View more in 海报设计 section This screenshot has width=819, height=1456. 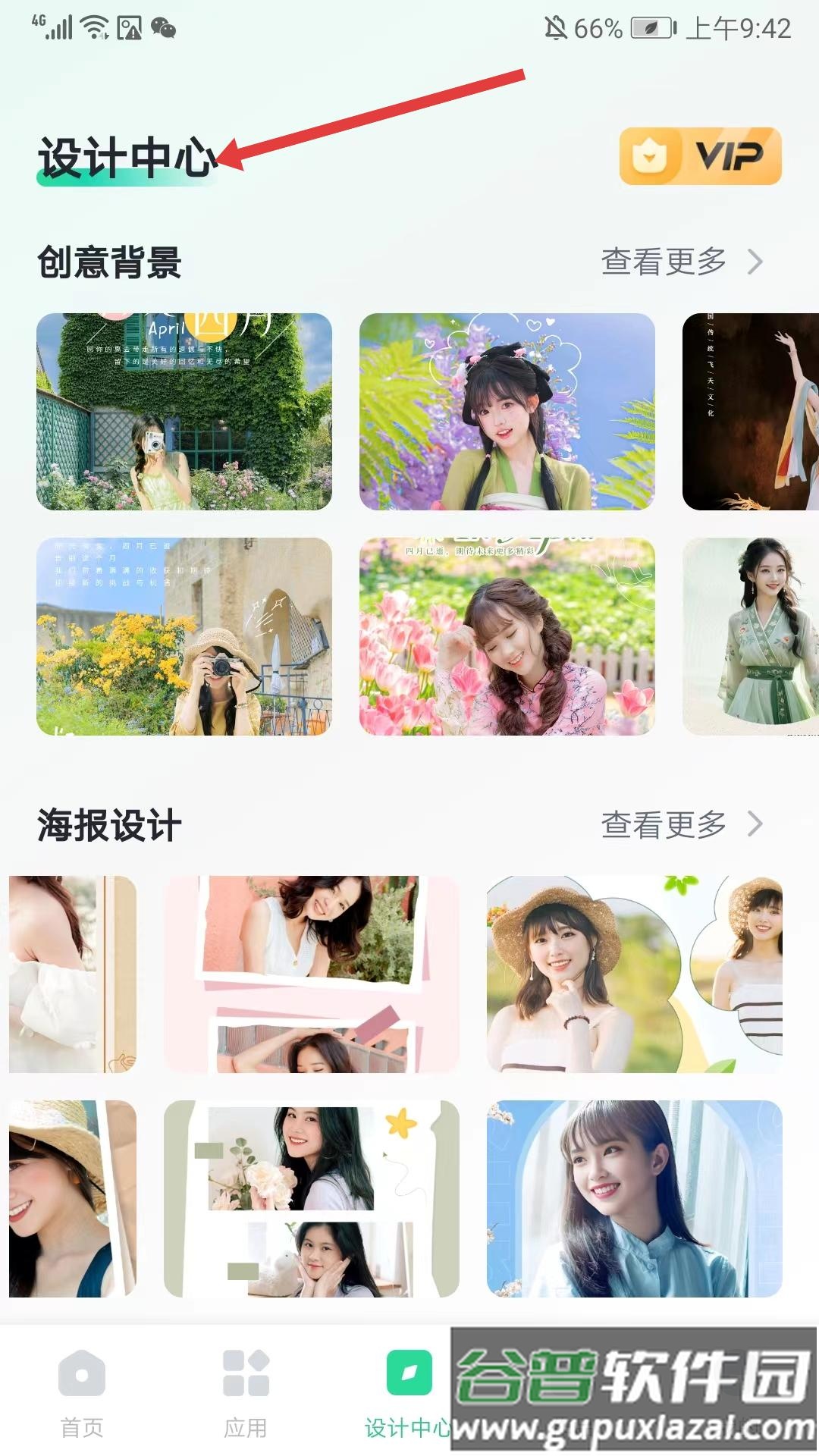pos(681,824)
